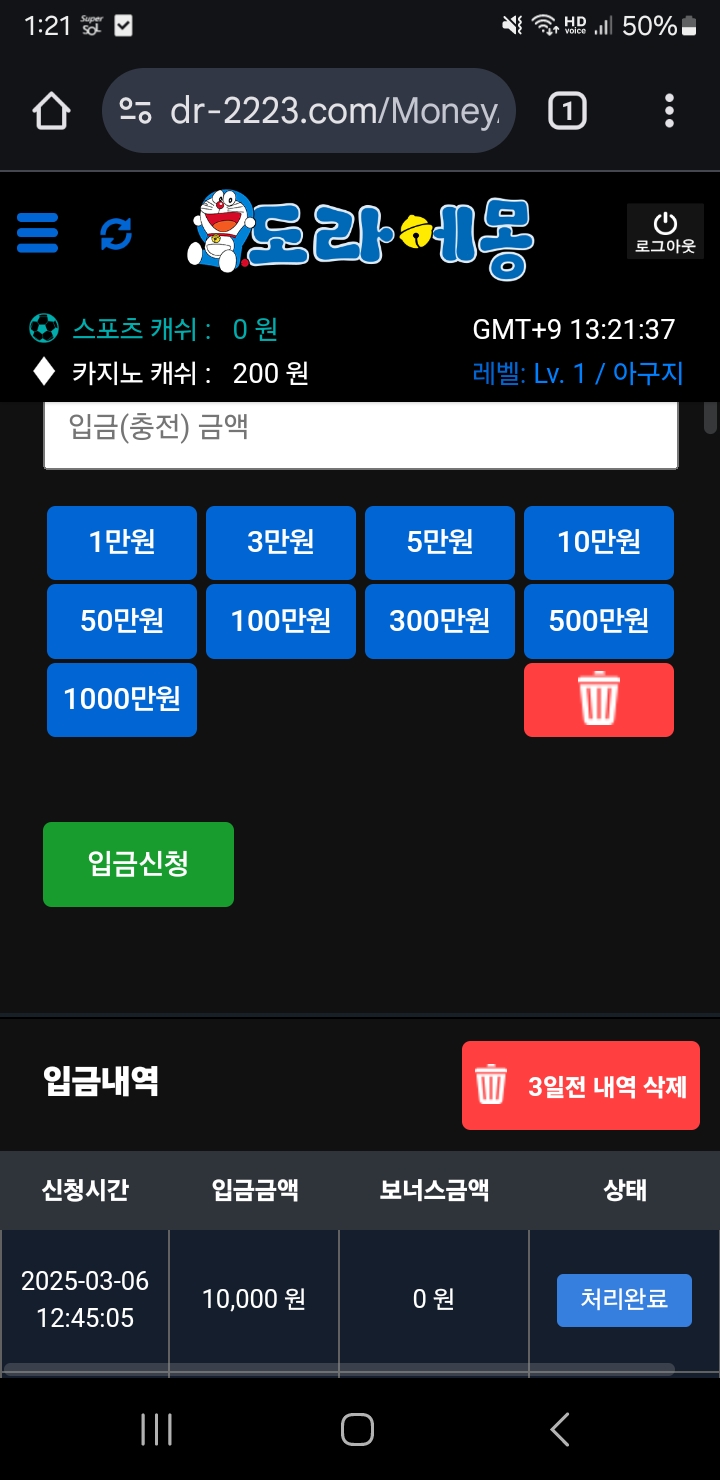The height and width of the screenshot is (1480, 720).
Task: Open the browser overflow menu
Action: coord(669,111)
